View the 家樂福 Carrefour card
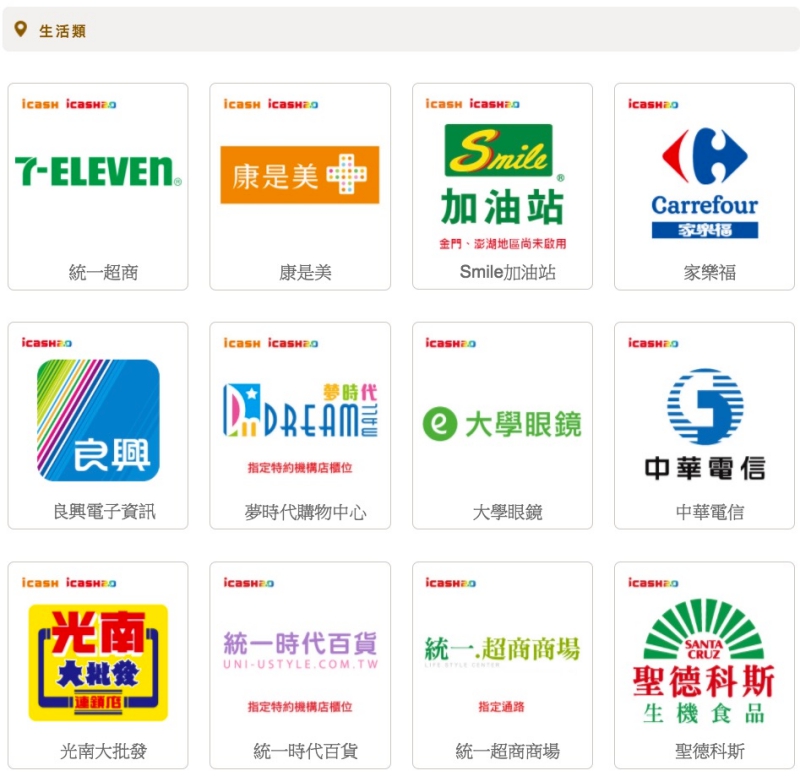Viewport: 800px width, 776px height. [x=704, y=187]
